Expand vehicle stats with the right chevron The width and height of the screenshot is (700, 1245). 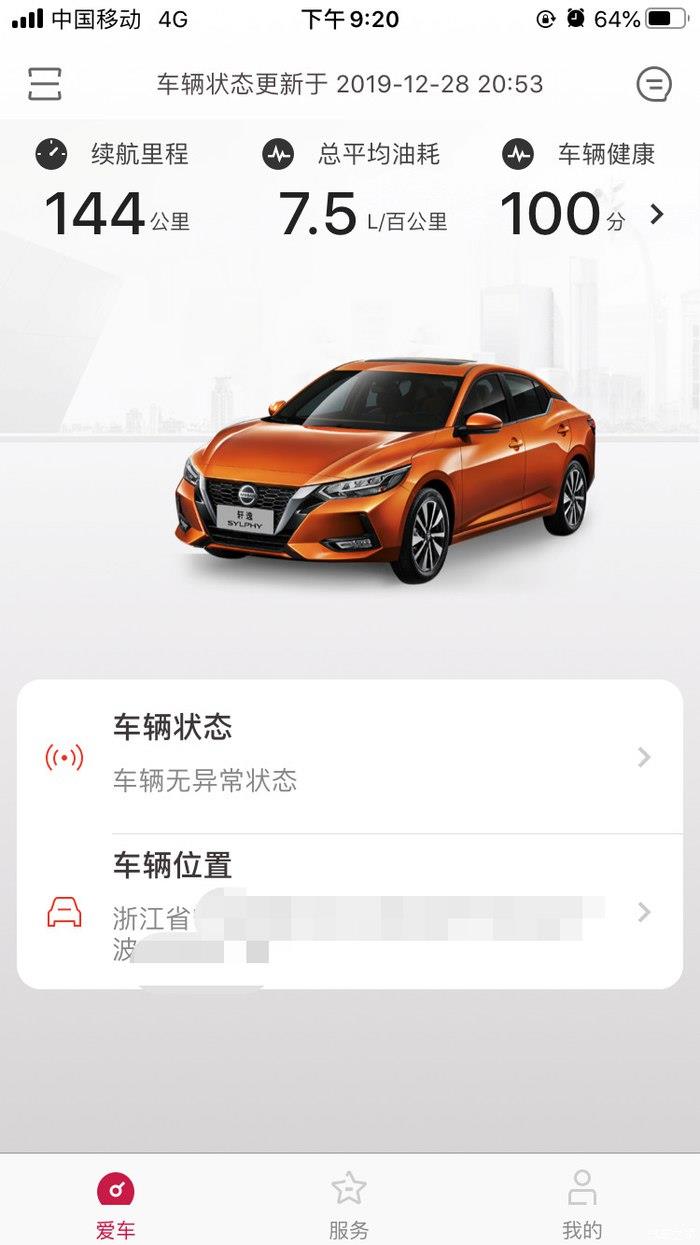click(x=656, y=214)
